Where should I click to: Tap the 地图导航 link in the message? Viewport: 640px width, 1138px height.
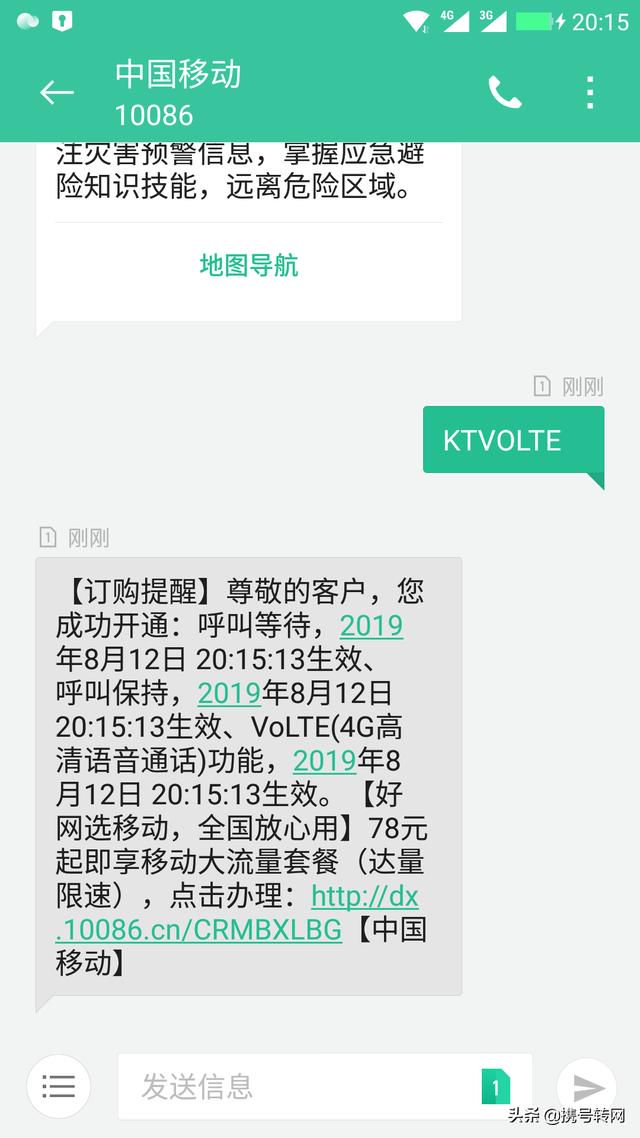pos(249,266)
